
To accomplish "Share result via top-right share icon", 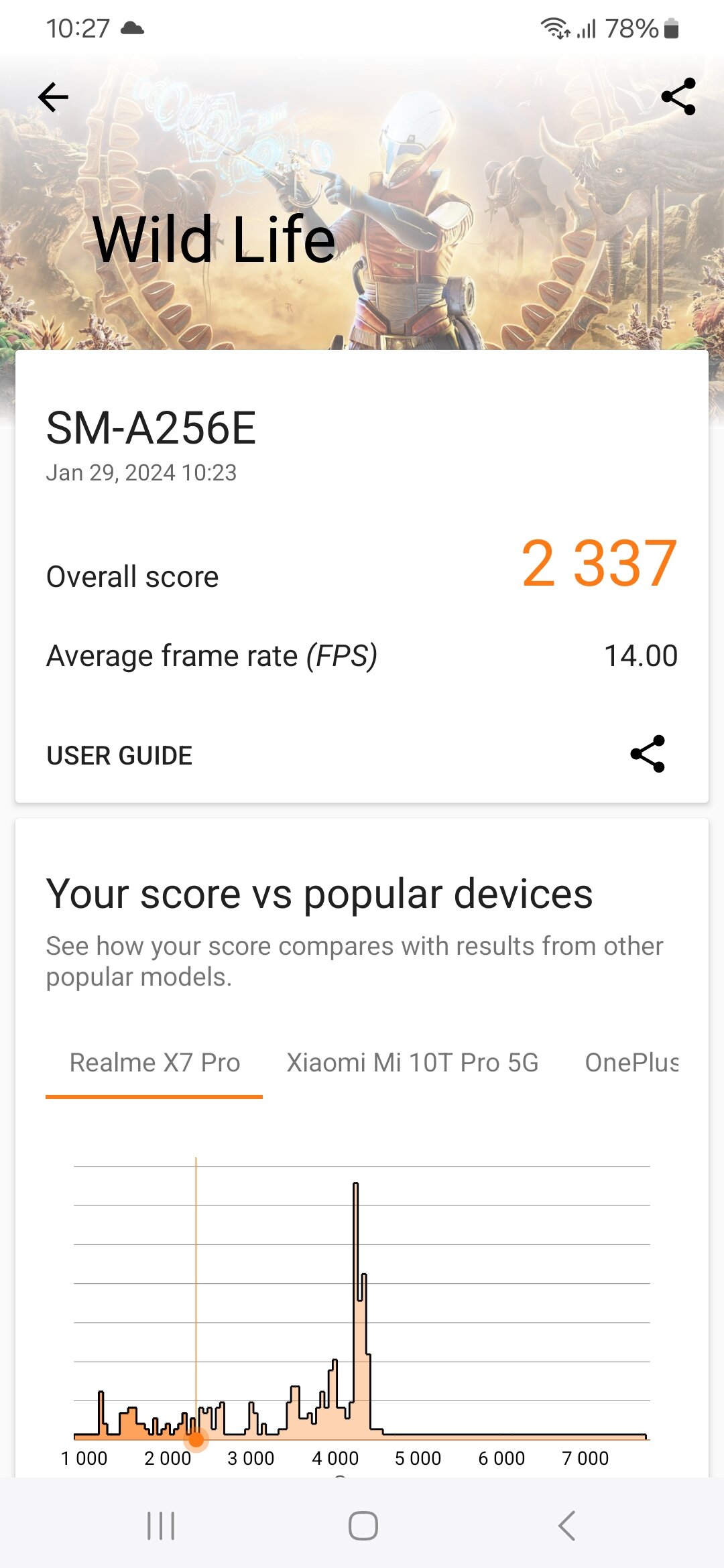I will 678,97.
